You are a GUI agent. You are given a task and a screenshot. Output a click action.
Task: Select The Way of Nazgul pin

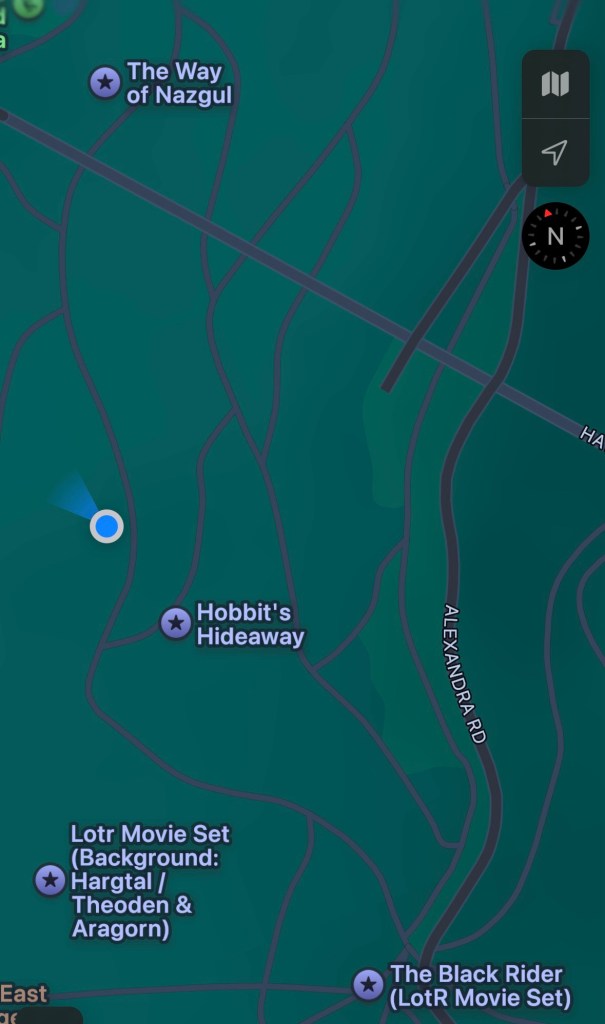tap(105, 82)
